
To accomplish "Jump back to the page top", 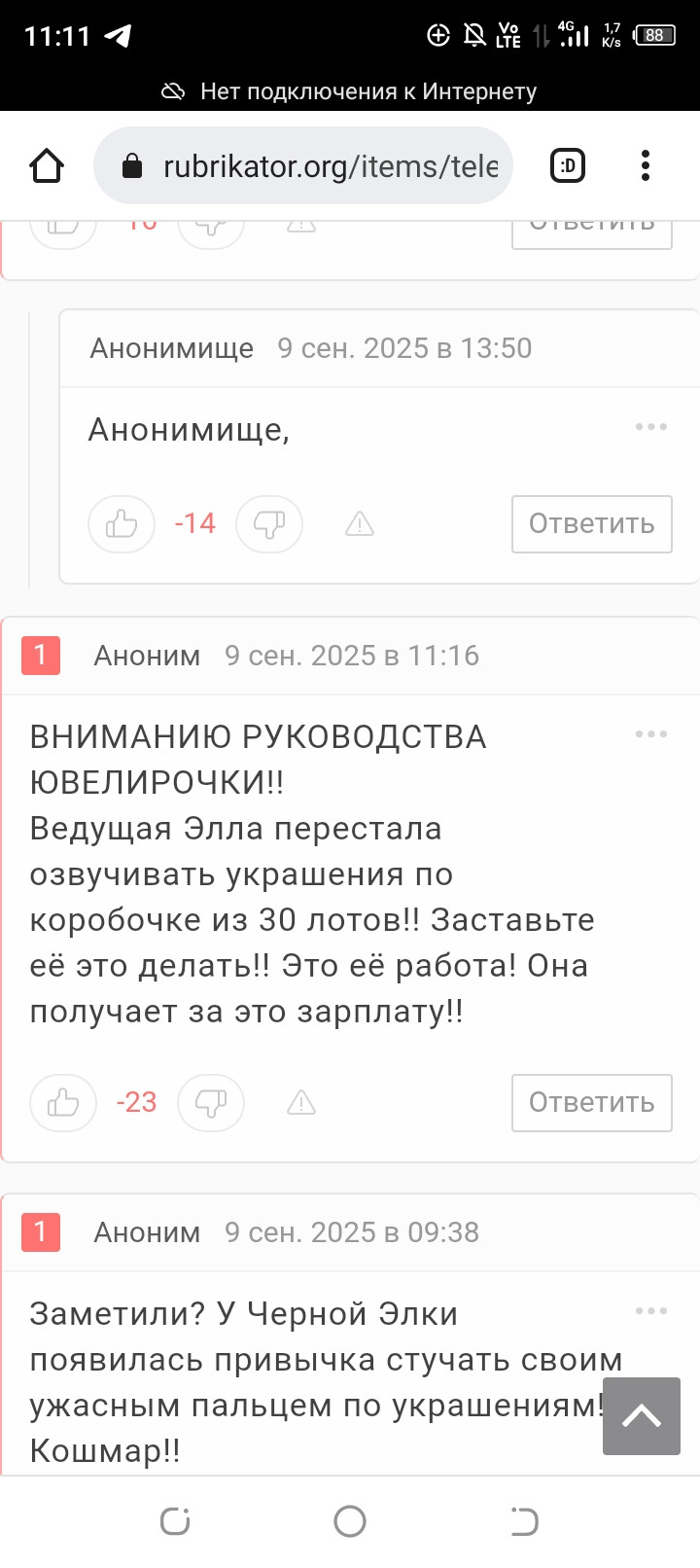I will [642, 1416].
